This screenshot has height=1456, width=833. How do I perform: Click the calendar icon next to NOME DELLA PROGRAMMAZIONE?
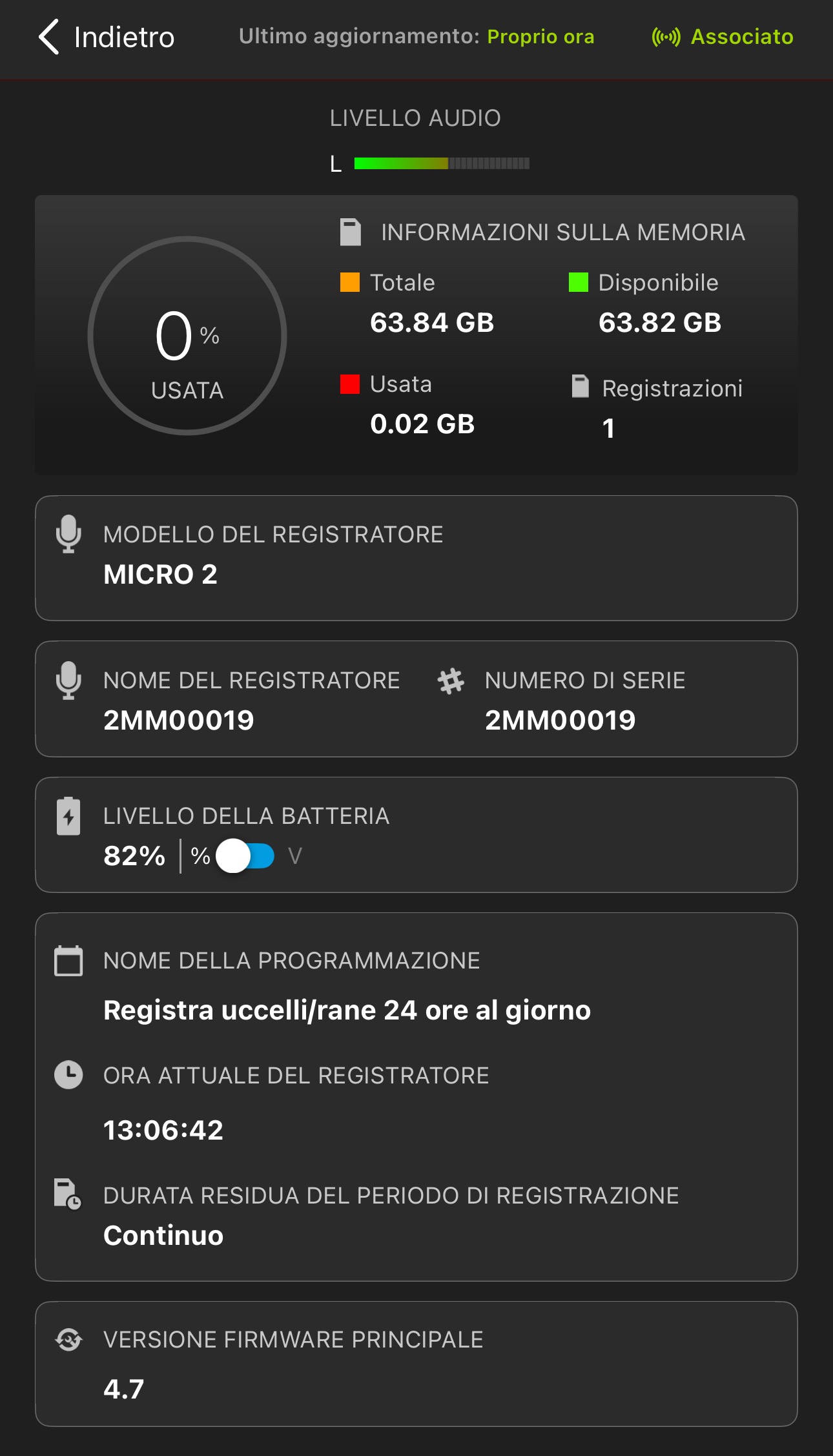click(68, 961)
